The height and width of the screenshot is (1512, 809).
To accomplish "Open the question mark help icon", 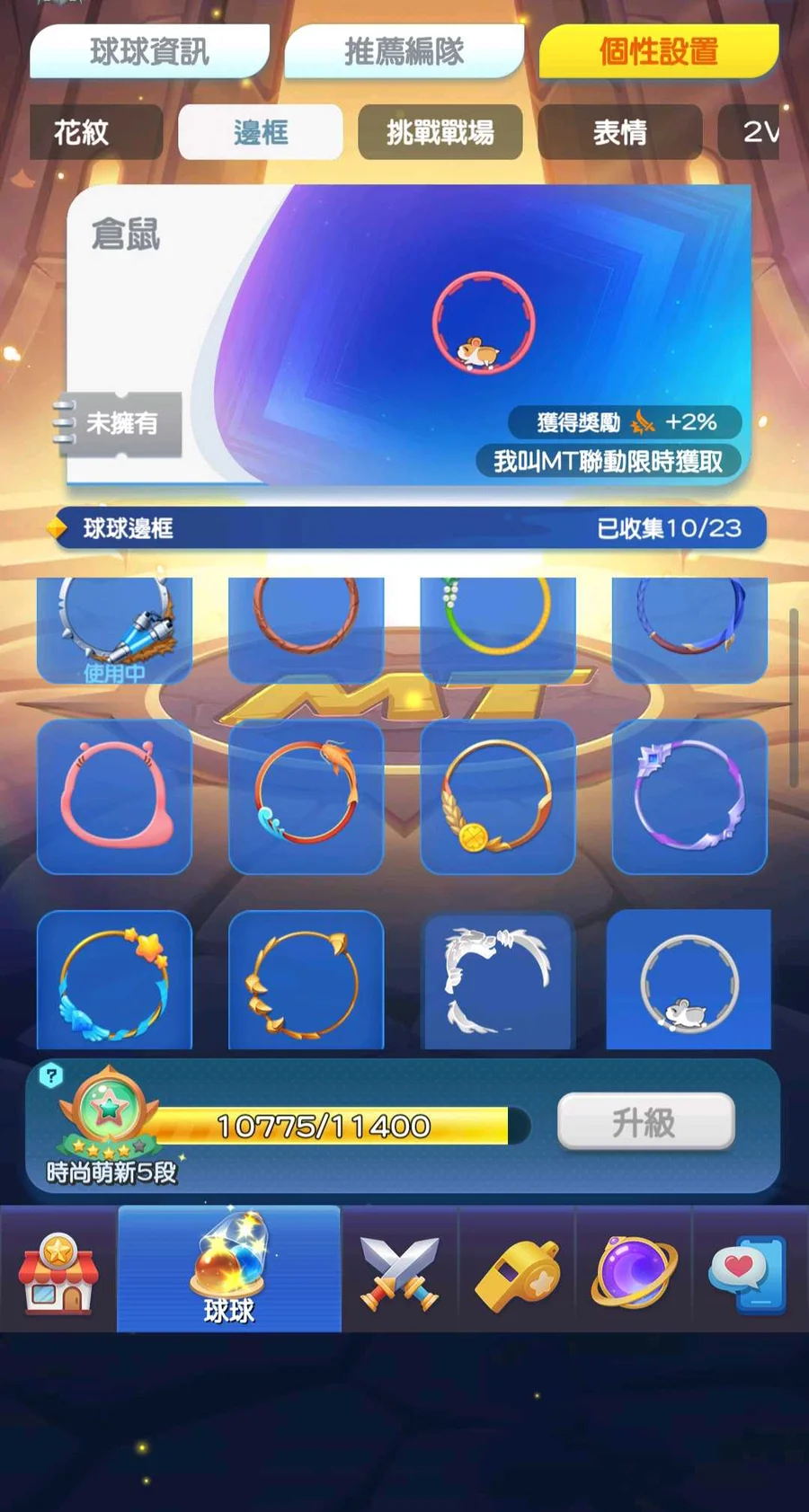I will coord(52,1074).
